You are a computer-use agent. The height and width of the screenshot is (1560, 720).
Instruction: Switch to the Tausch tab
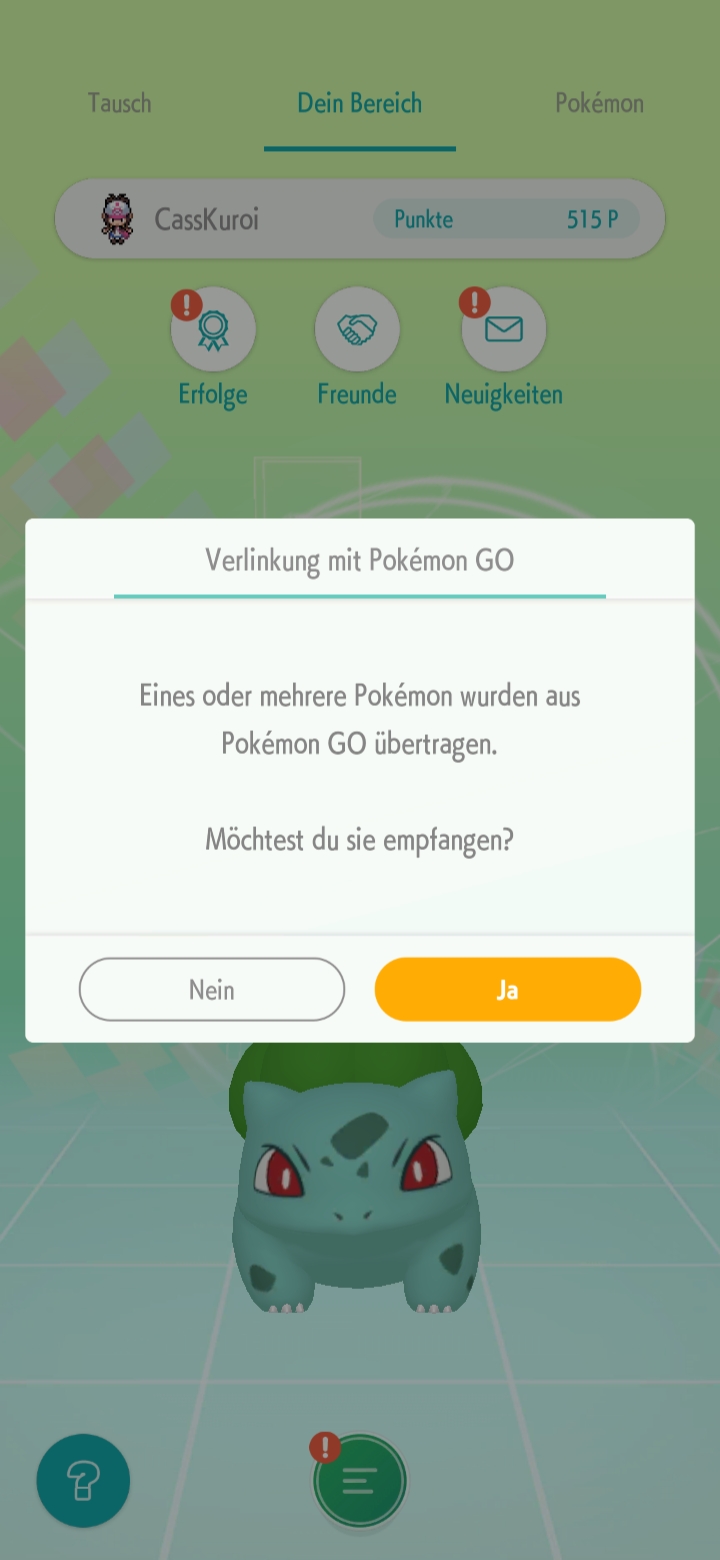click(119, 103)
